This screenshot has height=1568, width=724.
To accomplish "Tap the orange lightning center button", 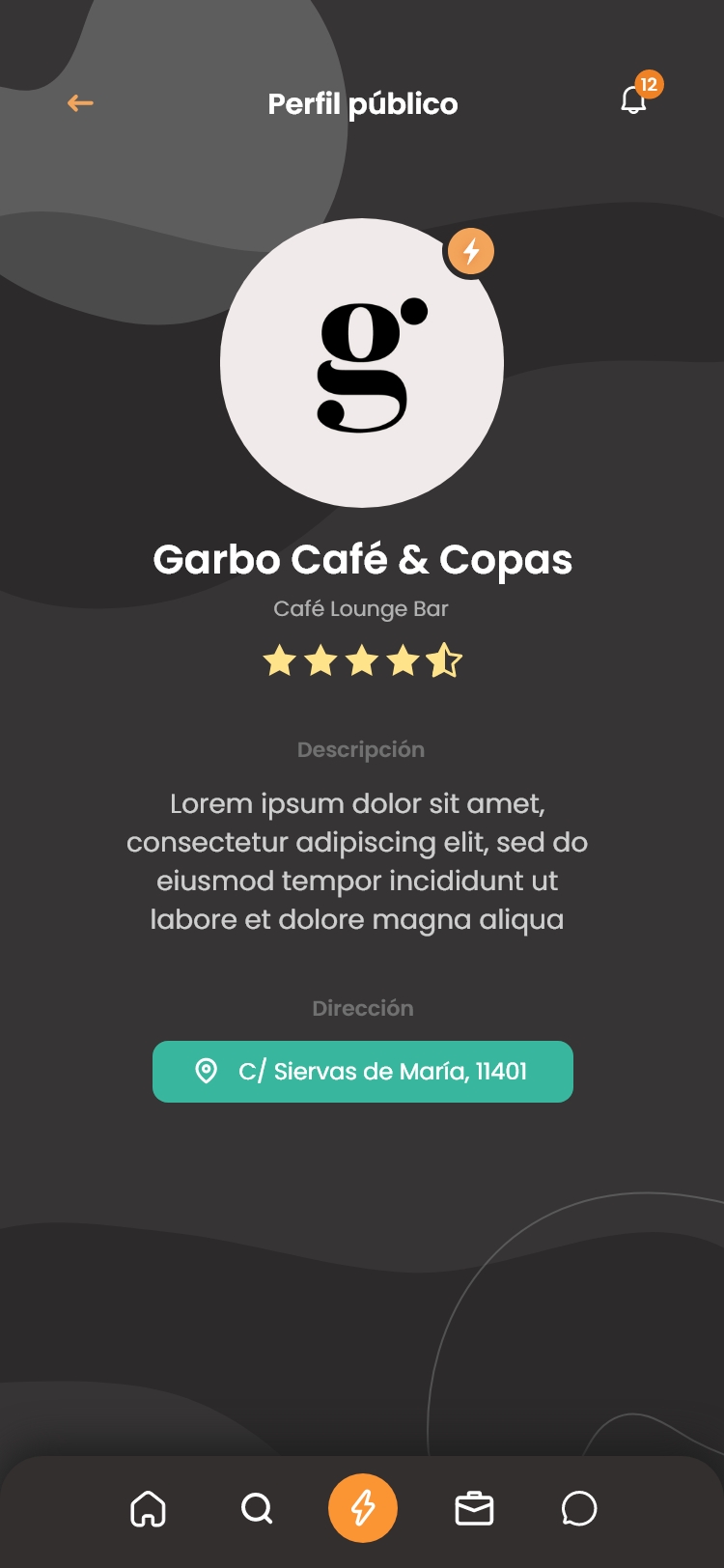I will pos(363,1508).
